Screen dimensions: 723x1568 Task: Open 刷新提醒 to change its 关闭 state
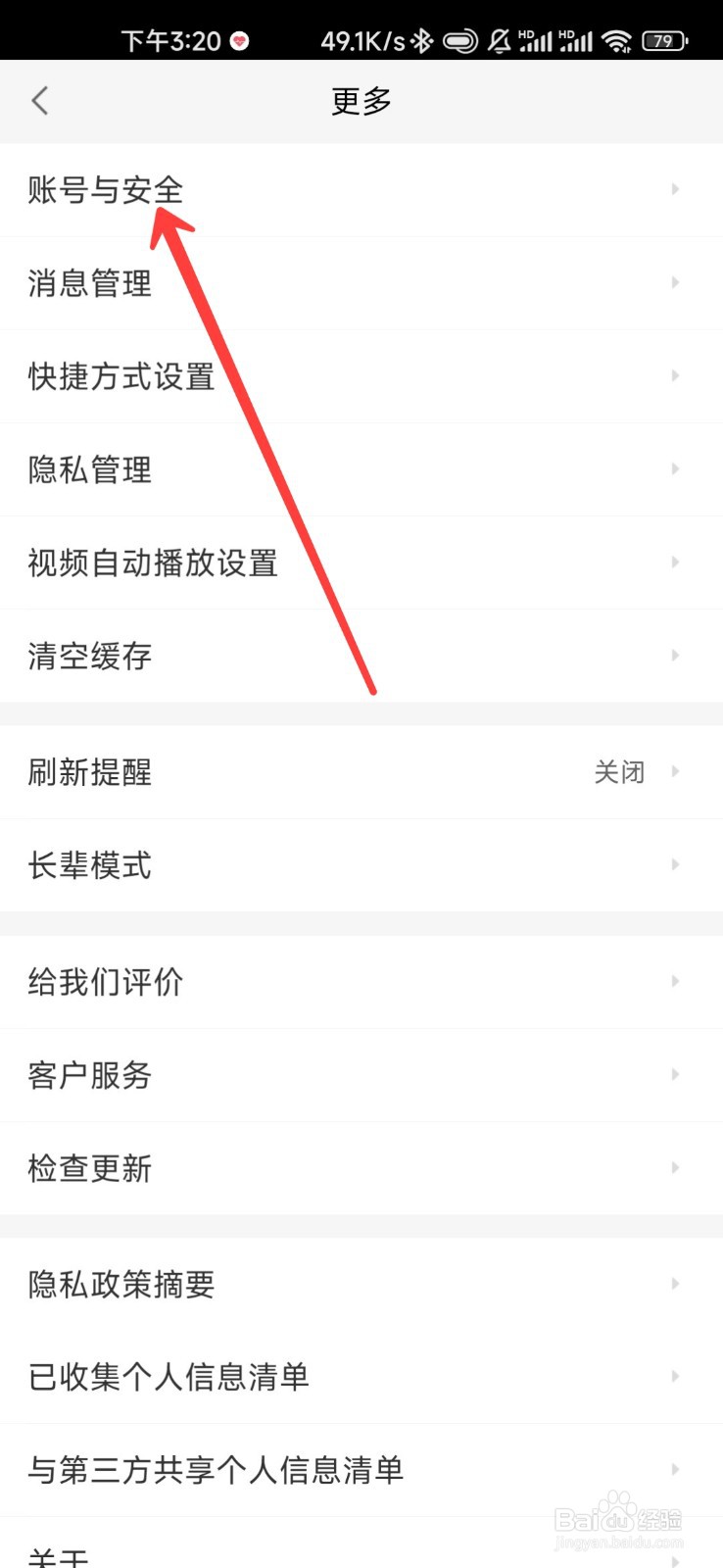361,772
